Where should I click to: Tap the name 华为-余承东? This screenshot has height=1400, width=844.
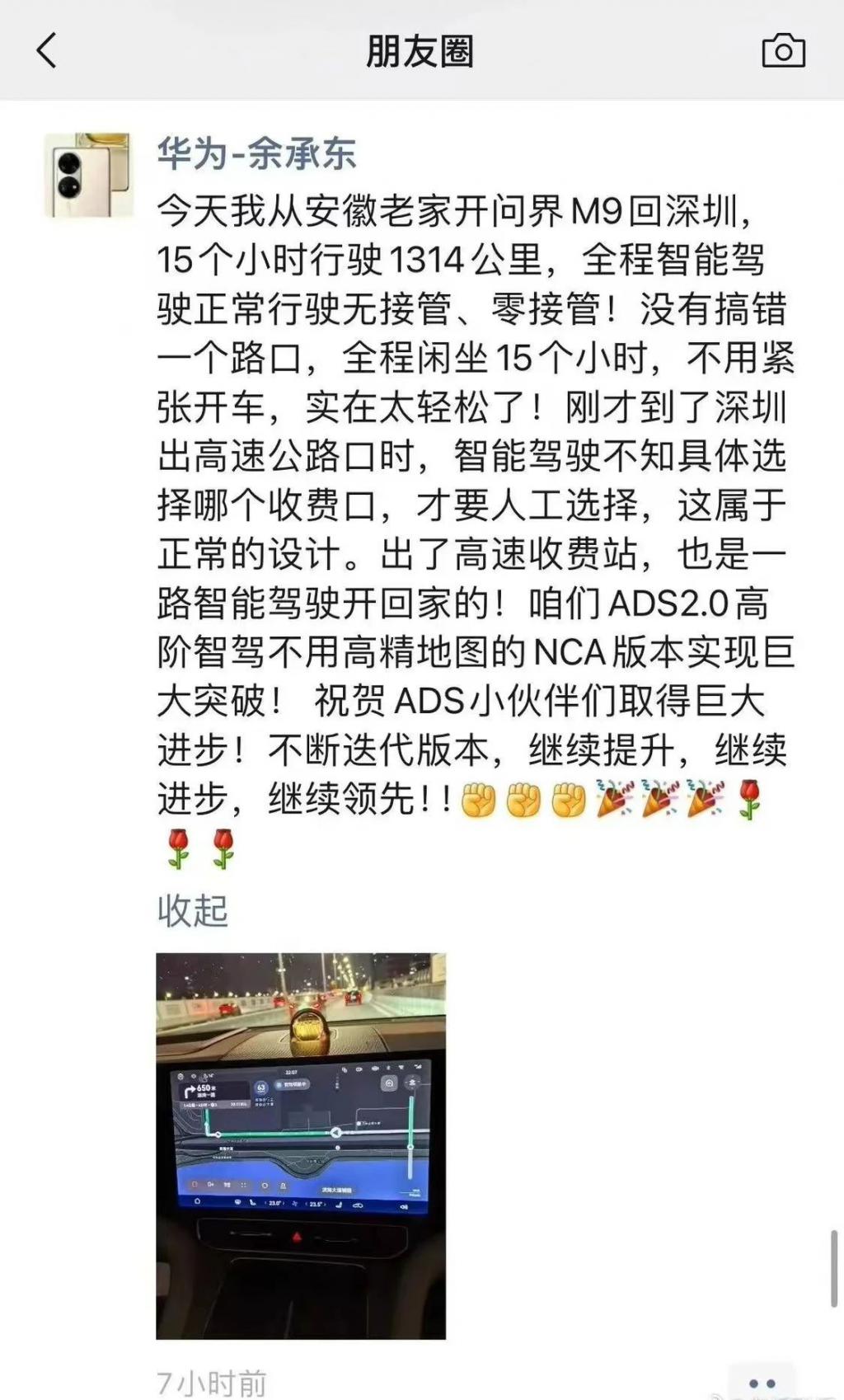click(x=256, y=153)
